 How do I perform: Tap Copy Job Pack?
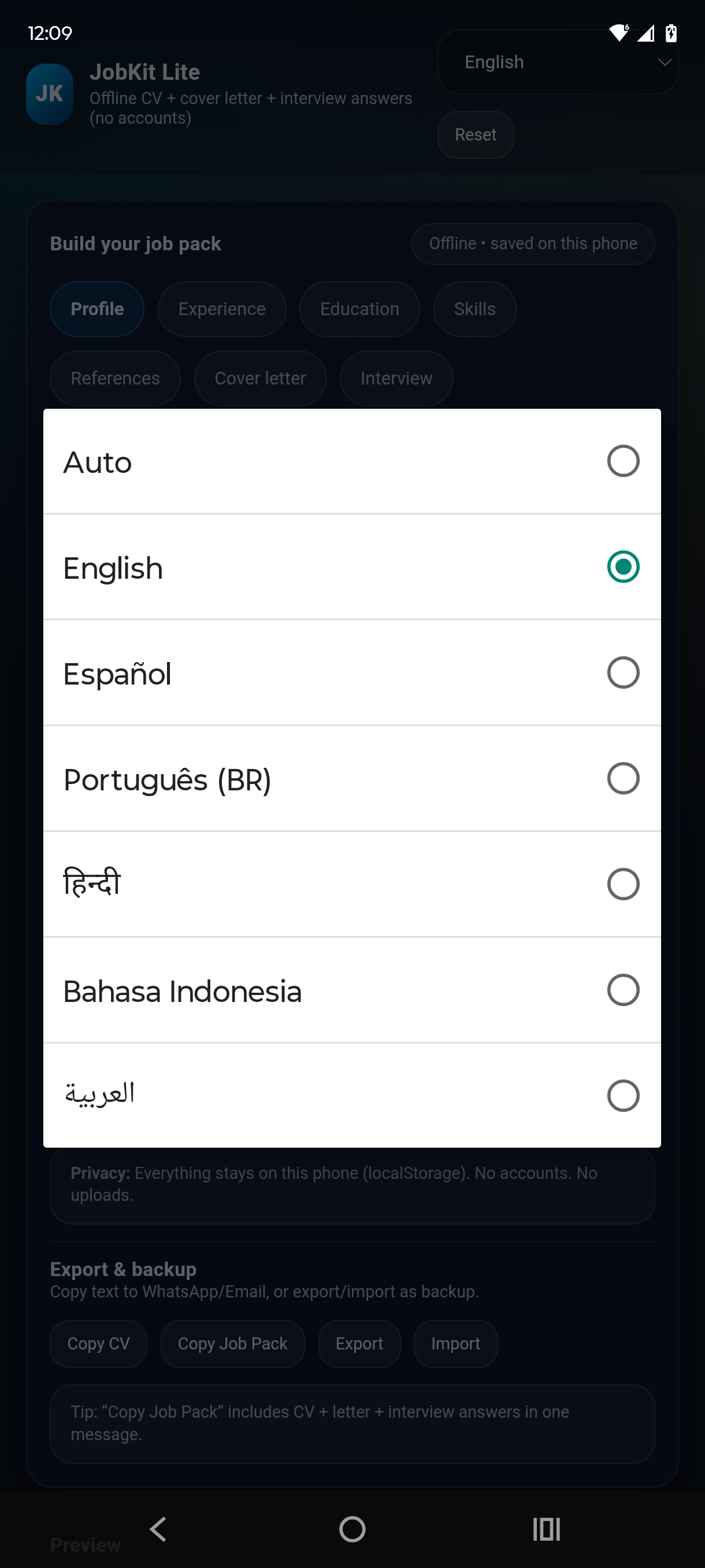pos(232,1344)
